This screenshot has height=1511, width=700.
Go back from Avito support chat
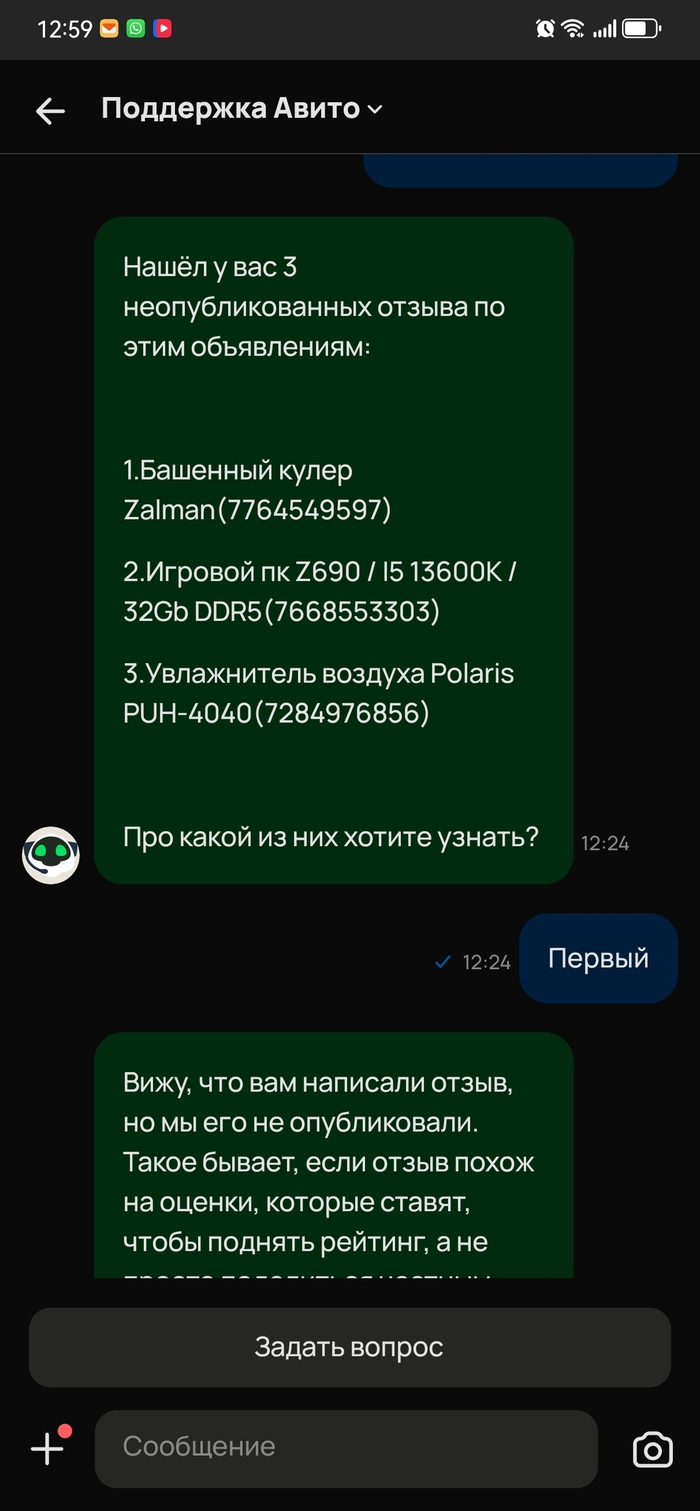[50, 111]
